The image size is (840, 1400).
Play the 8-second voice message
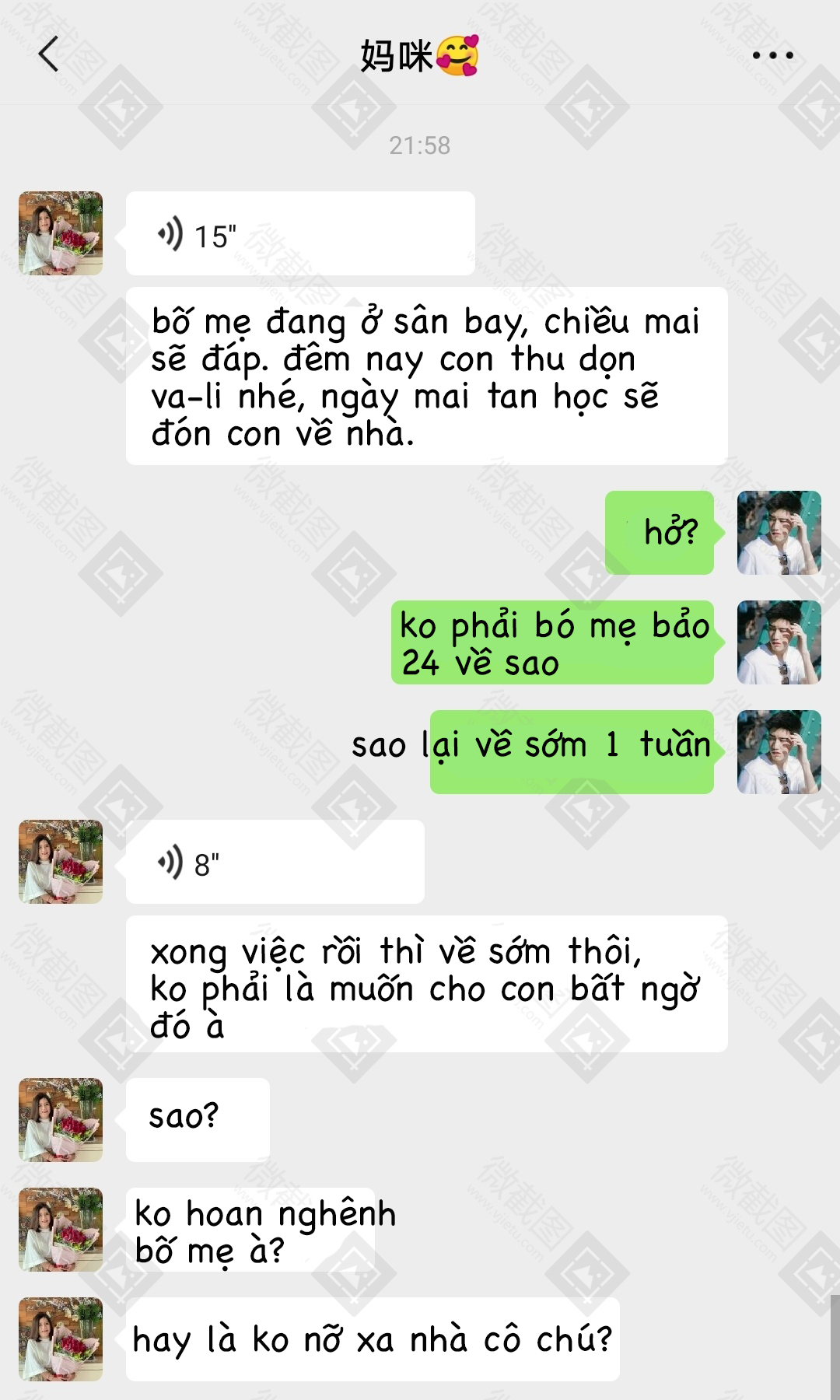(275, 862)
